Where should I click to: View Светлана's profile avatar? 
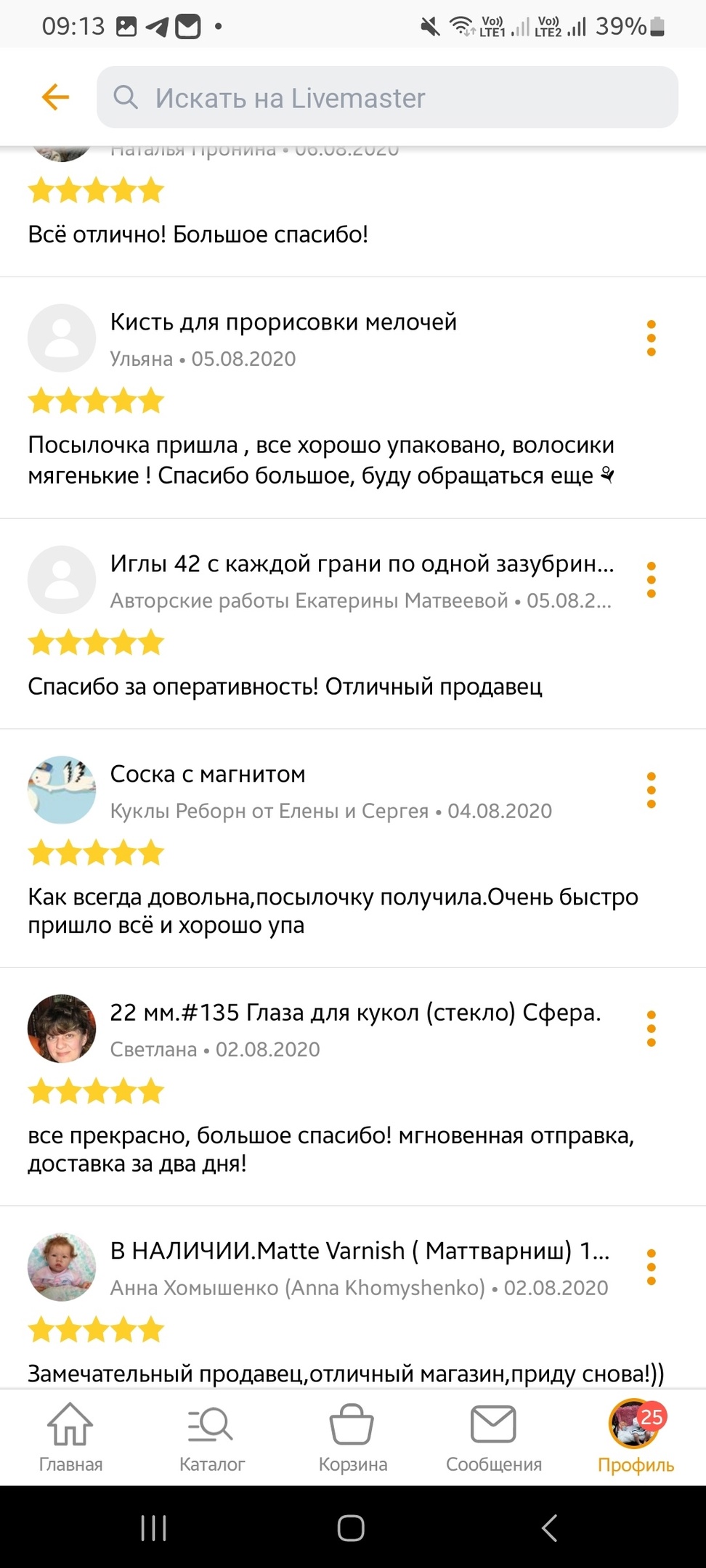[x=62, y=1029]
